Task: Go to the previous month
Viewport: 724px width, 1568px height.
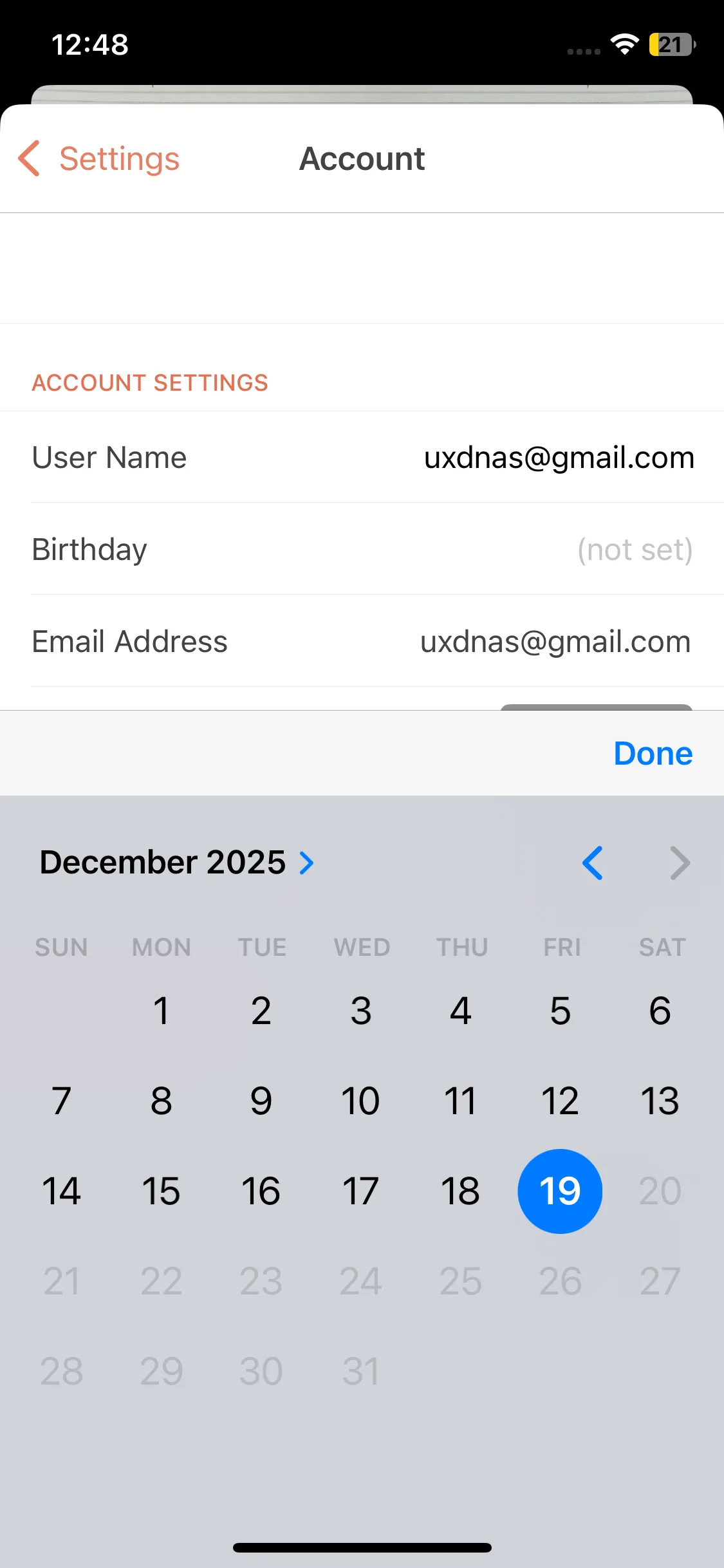Action: [x=592, y=863]
